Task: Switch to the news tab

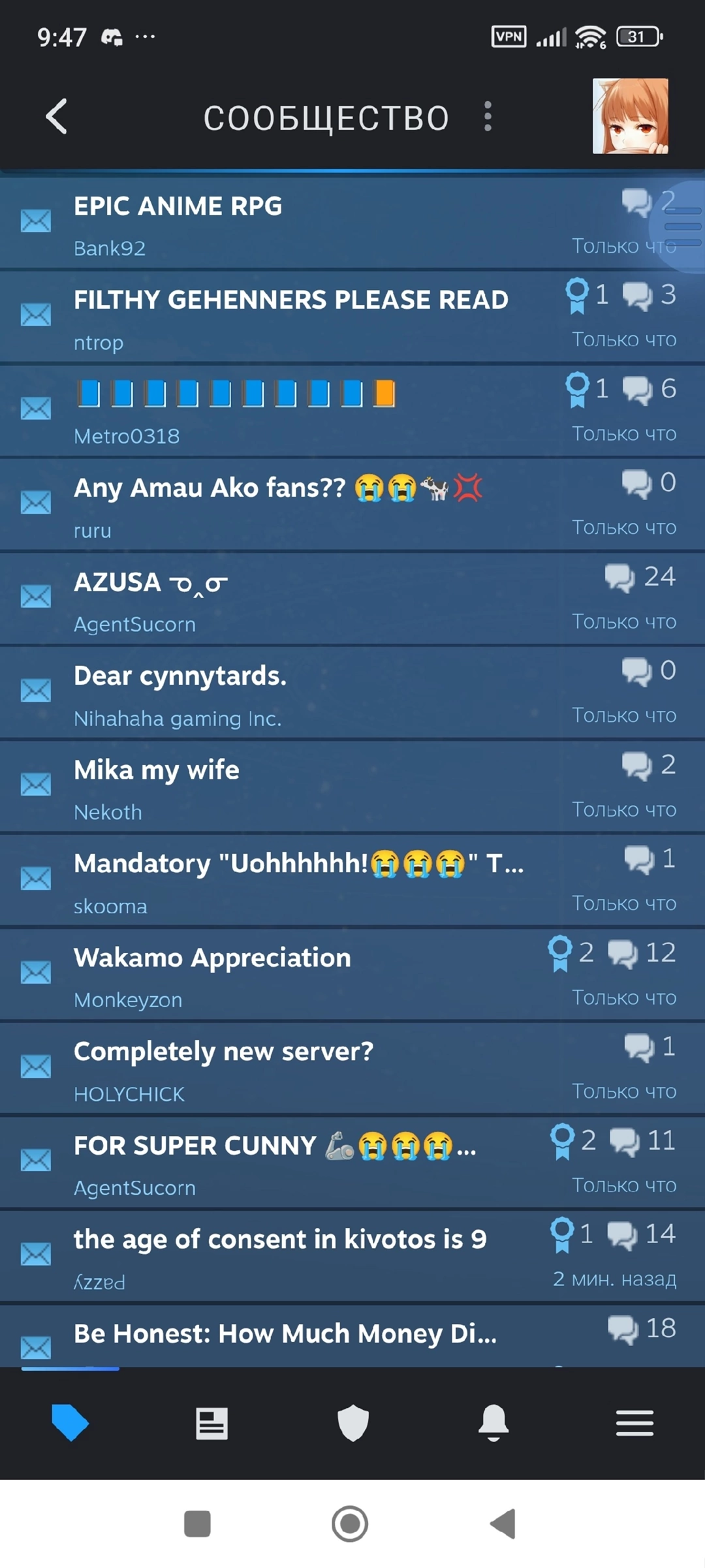Action: (x=211, y=1423)
